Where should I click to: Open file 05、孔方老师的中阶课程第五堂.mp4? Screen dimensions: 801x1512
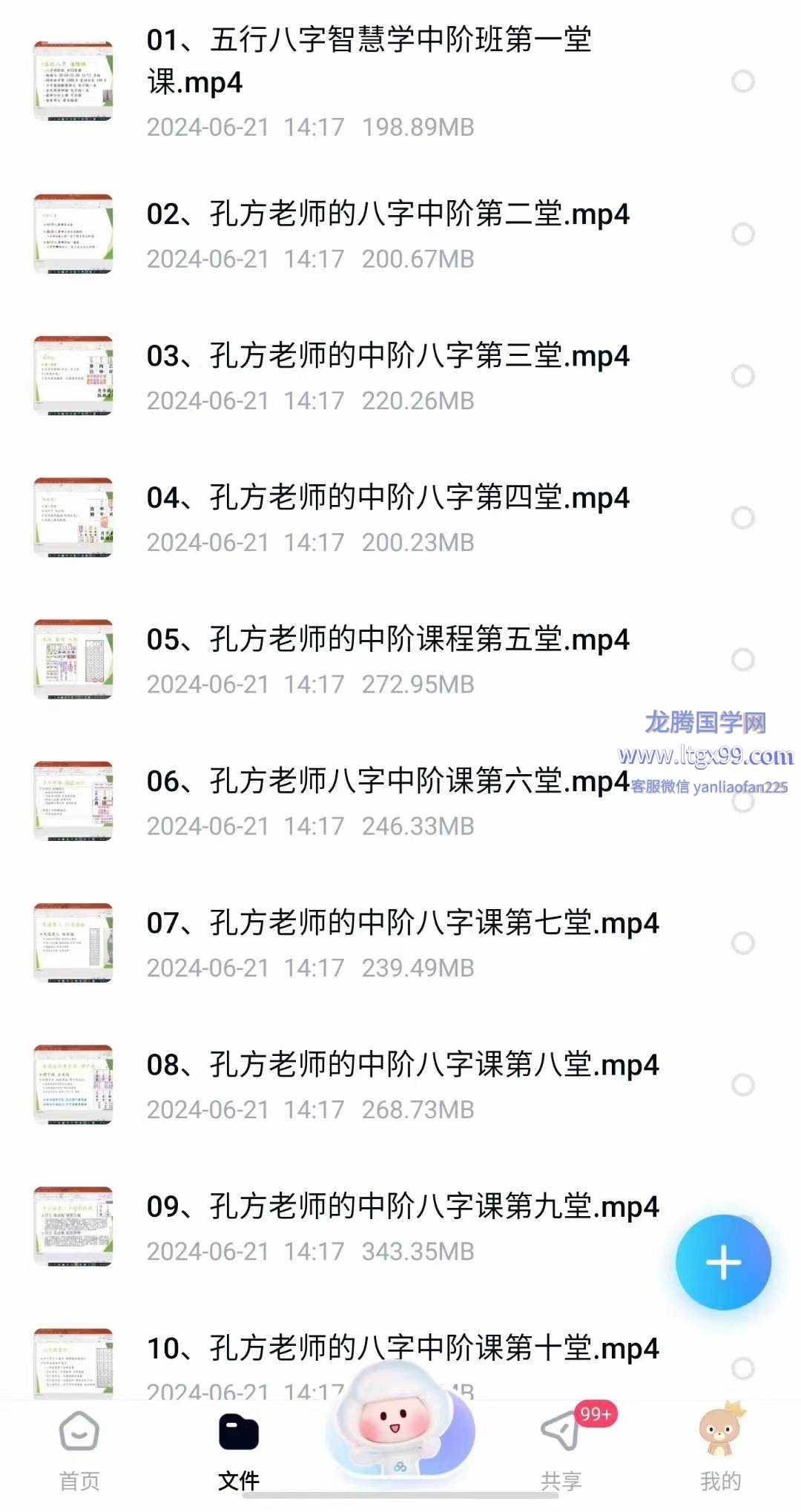(388, 639)
